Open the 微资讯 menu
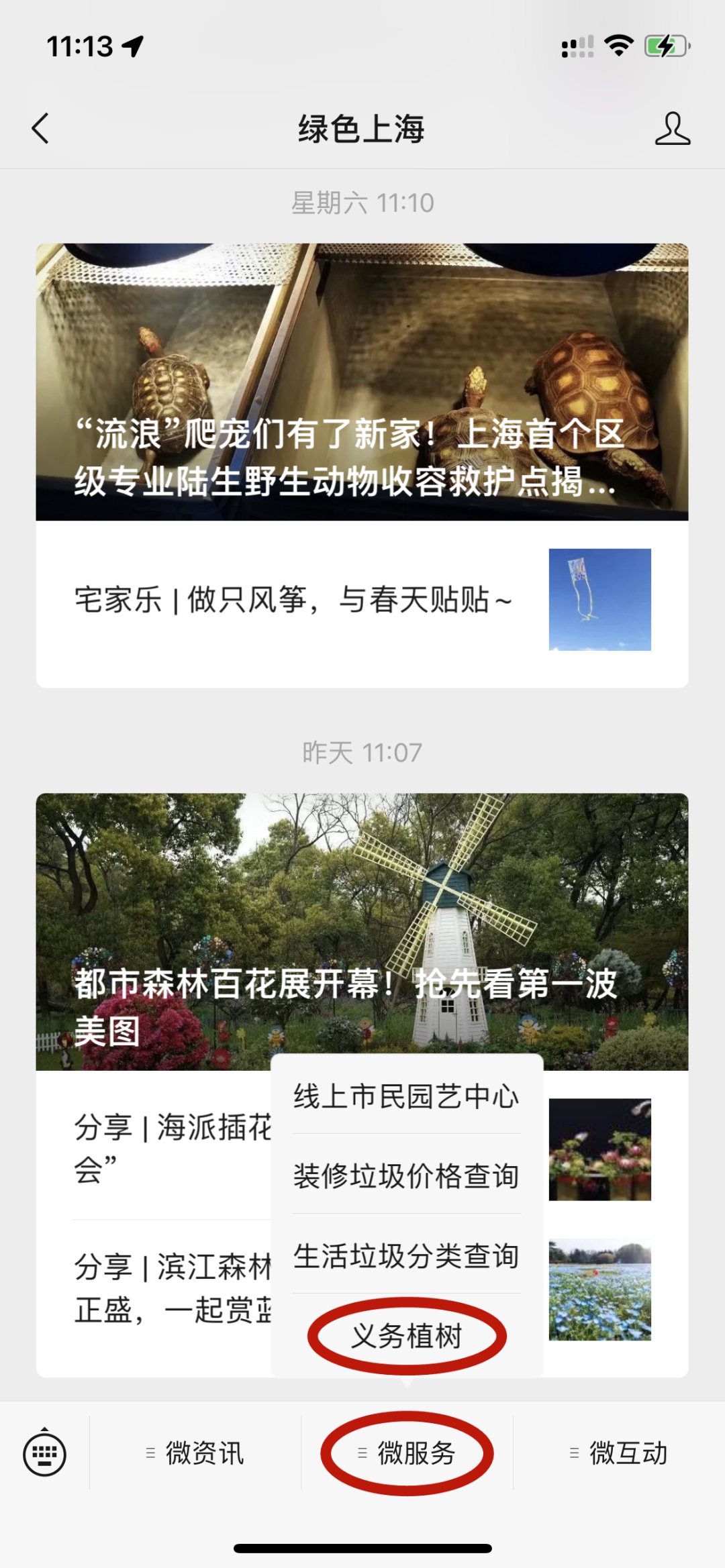The width and height of the screenshot is (725, 1568). 195,1454
